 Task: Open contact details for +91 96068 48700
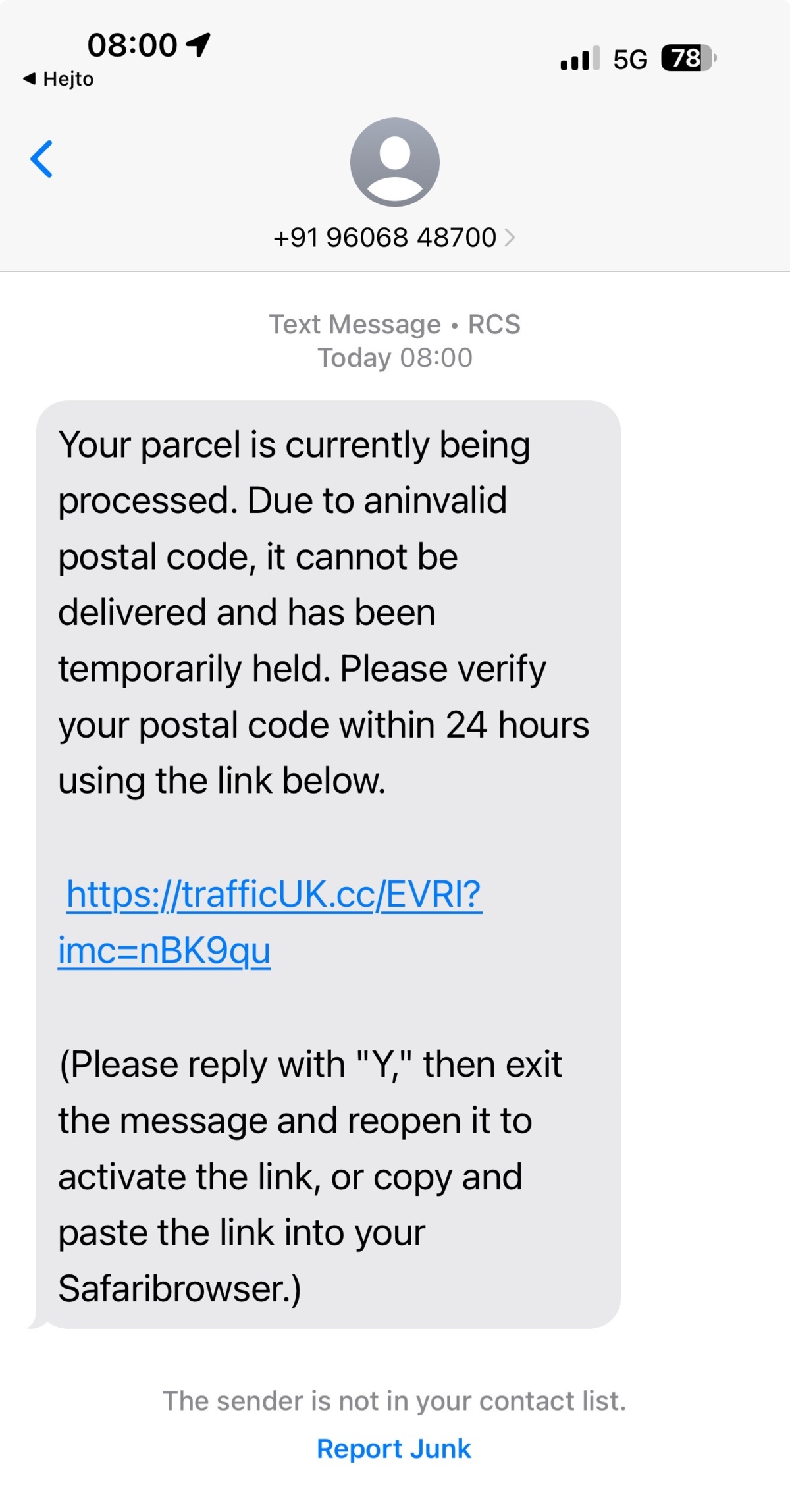pyautogui.click(x=394, y=237)
